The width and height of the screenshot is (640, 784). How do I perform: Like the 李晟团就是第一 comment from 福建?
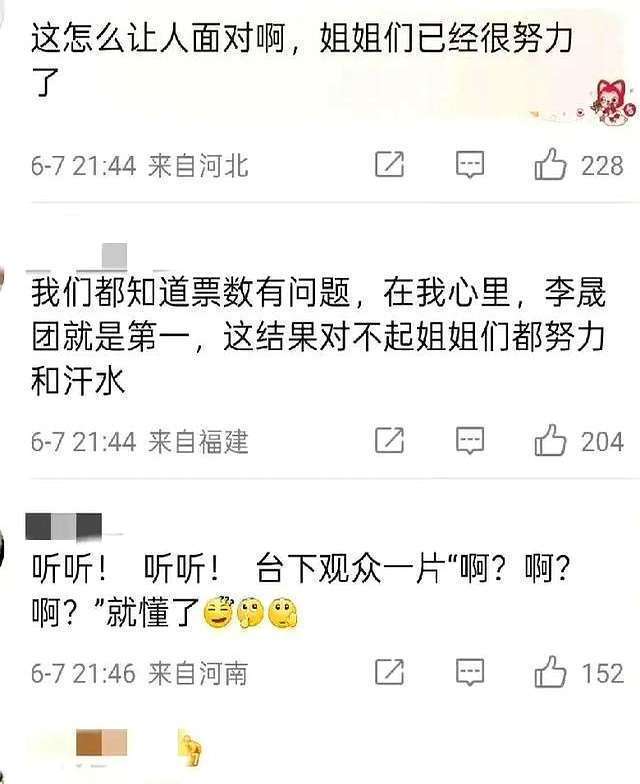coord(550,440)
